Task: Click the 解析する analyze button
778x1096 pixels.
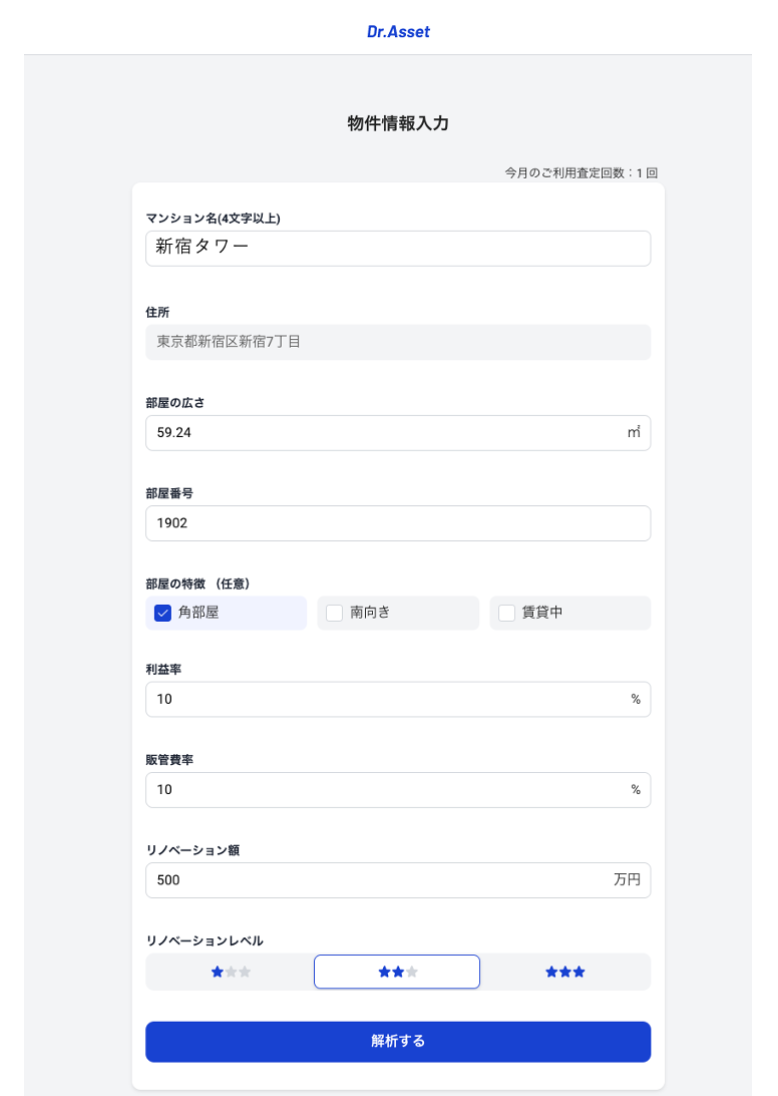Action: [x=398, y=1041]
